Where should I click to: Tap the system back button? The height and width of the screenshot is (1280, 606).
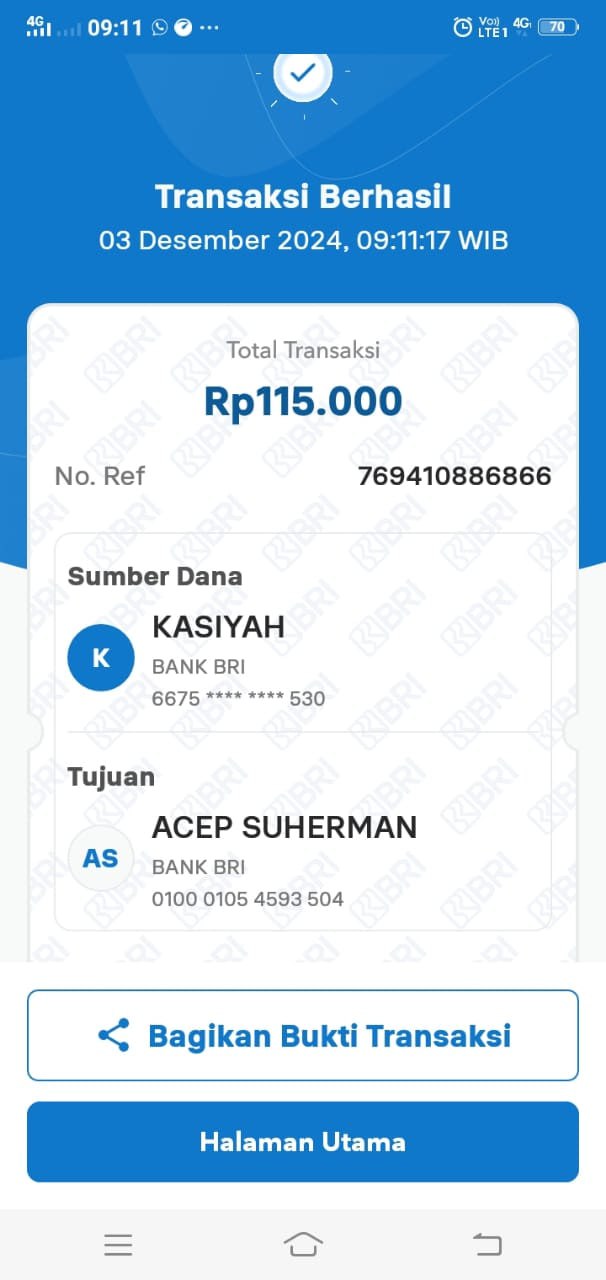pyautogui.click(x=487, y=1244)
